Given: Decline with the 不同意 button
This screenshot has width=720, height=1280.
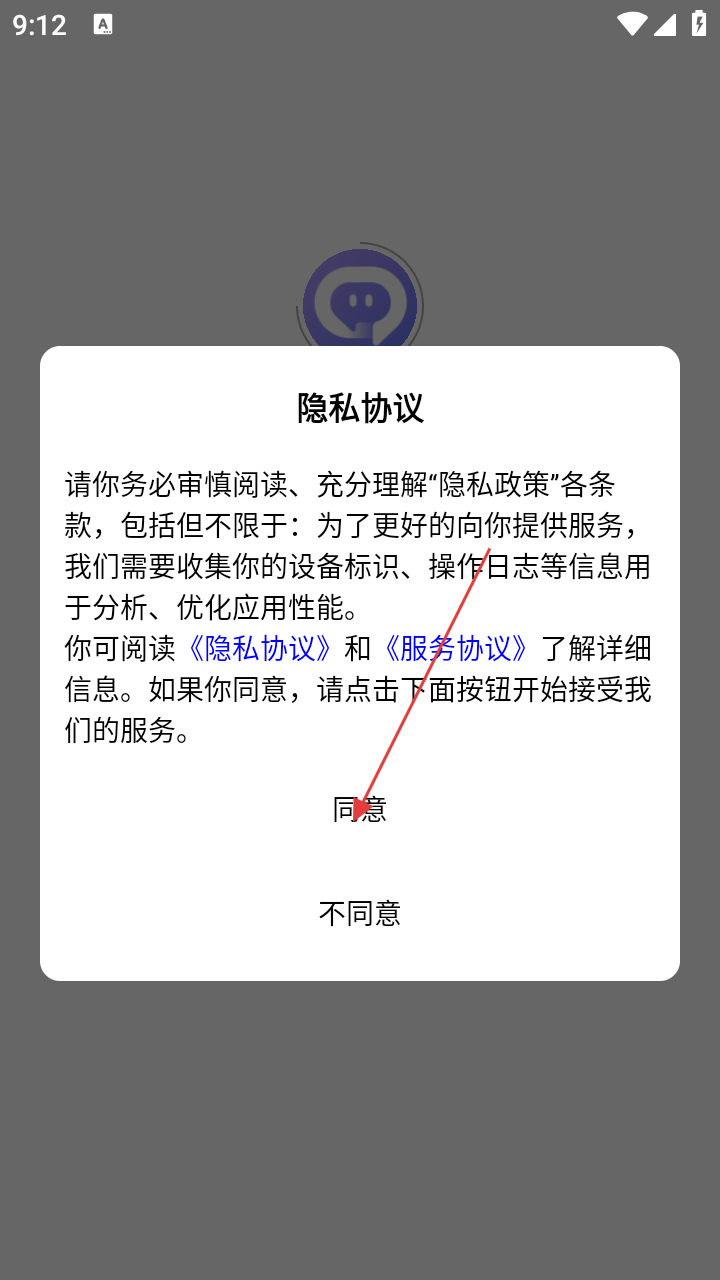Looking at the screenshot, I should (x=360, y=913).
